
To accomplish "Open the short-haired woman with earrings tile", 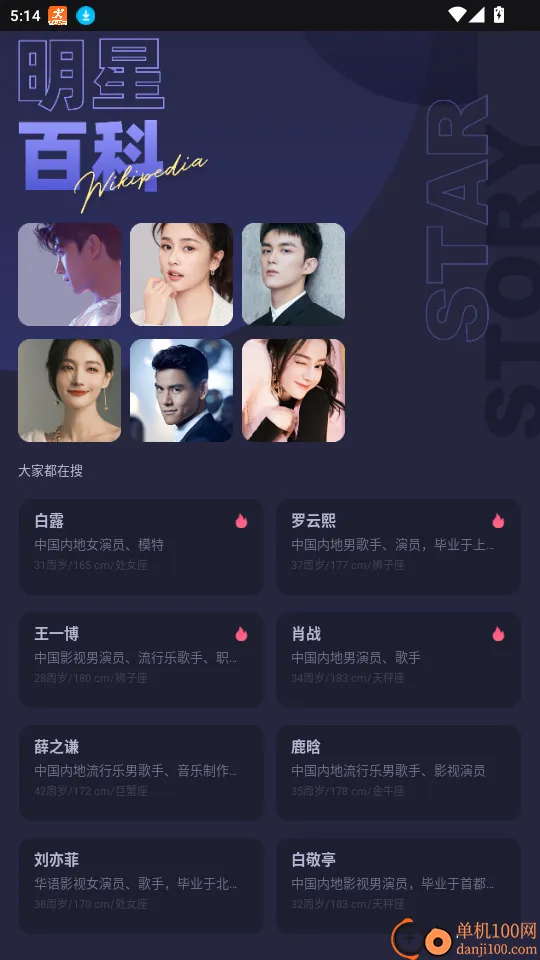I will coord(69,391).
